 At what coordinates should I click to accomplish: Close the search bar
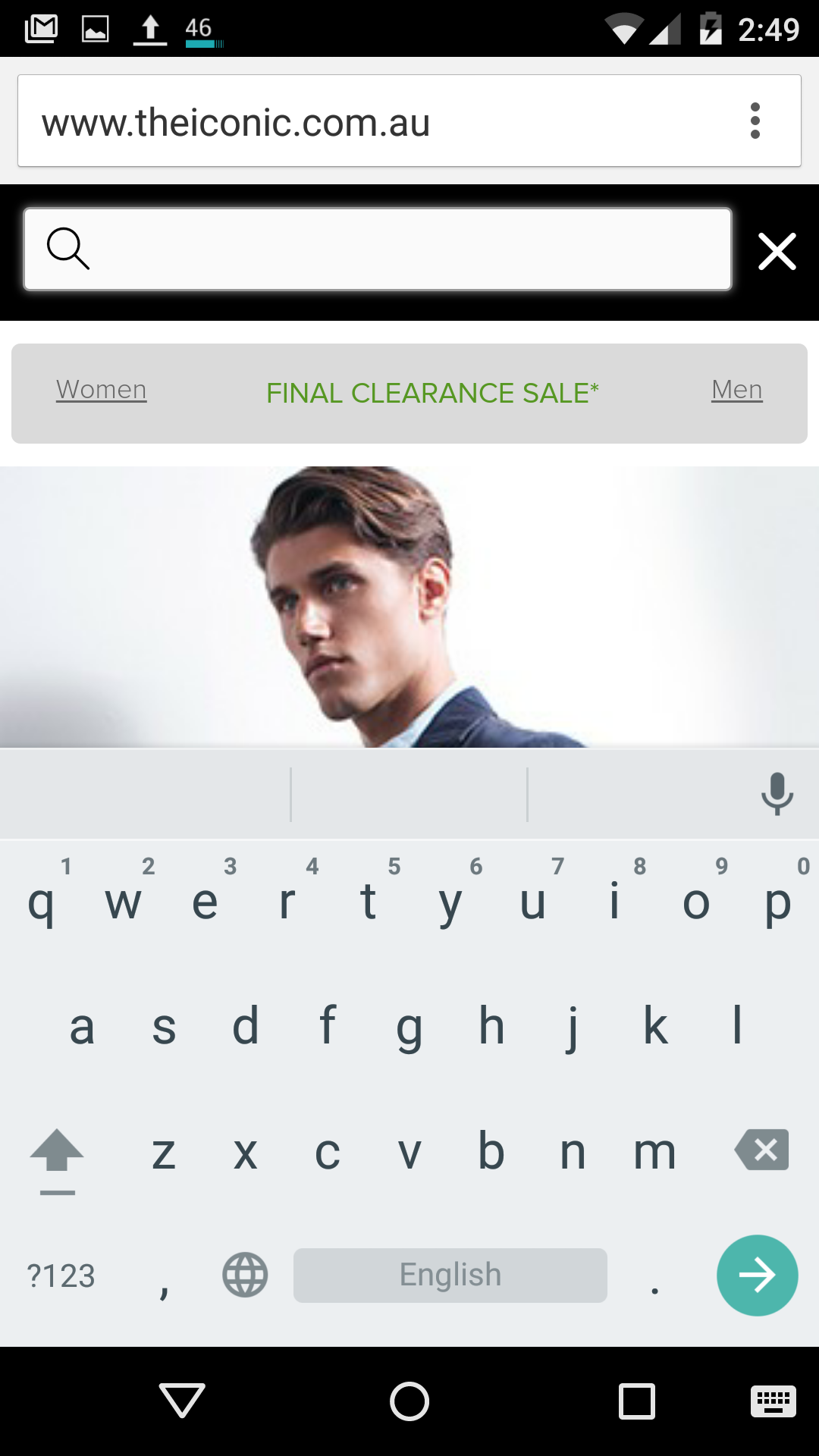pyautogui.click(x=777, y=252)
